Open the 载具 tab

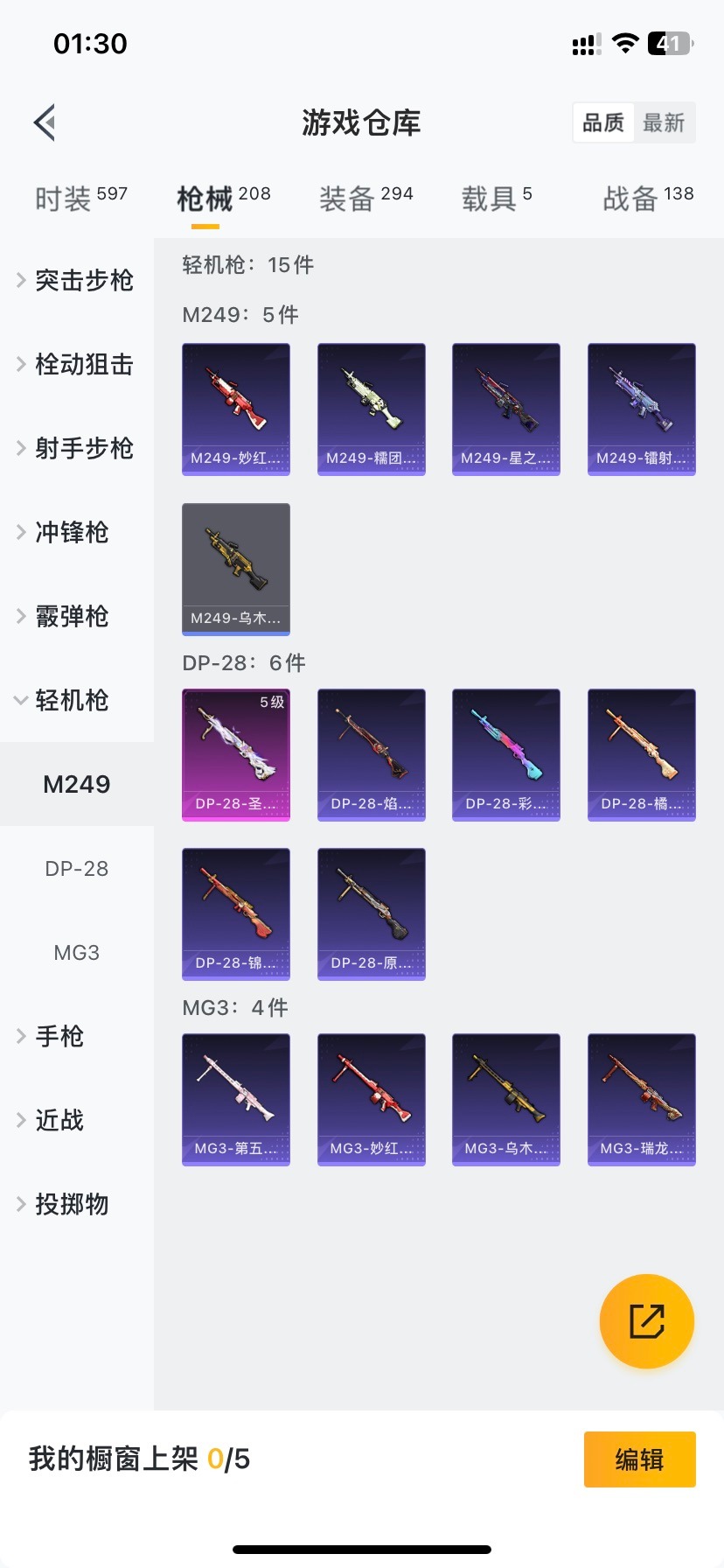[x=496, y=199]
